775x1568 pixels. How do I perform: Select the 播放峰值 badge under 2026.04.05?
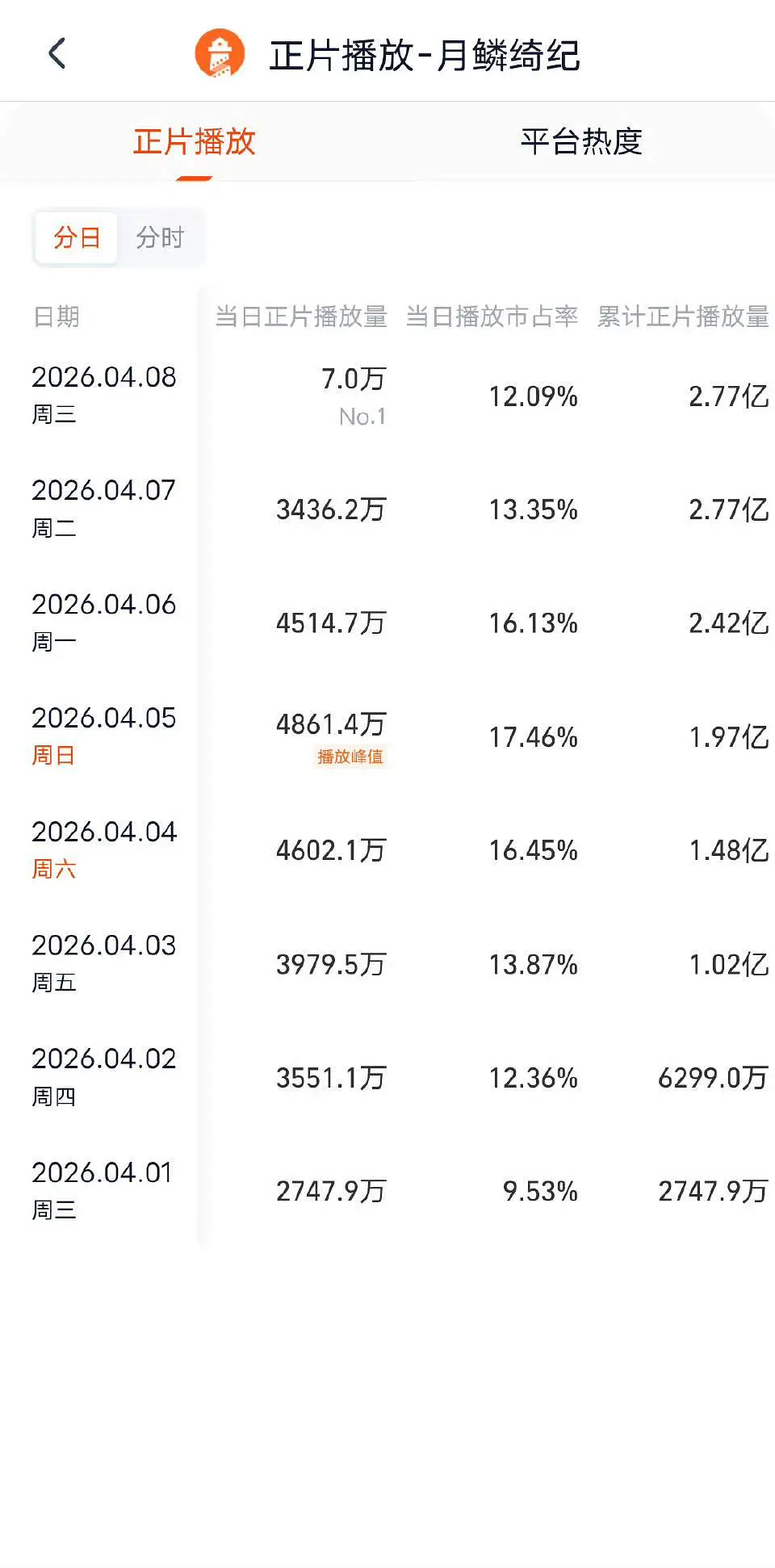[x=349, y=757]
